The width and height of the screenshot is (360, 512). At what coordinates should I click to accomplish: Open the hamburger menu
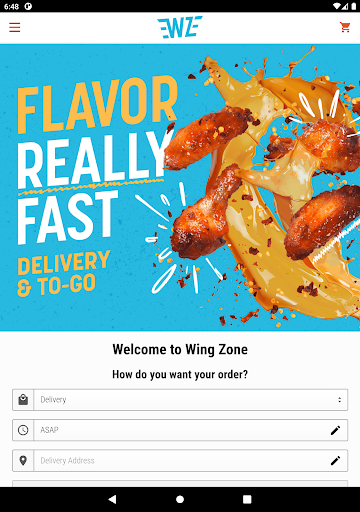[x=15, y=27]
